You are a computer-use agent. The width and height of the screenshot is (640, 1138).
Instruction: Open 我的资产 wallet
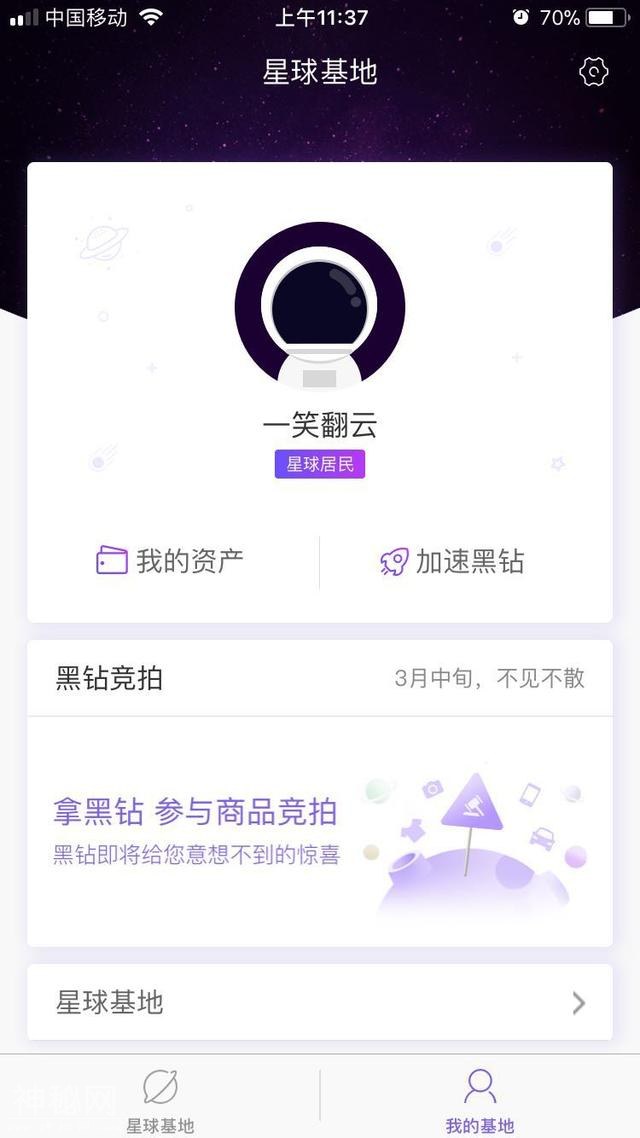coord(171,561)
